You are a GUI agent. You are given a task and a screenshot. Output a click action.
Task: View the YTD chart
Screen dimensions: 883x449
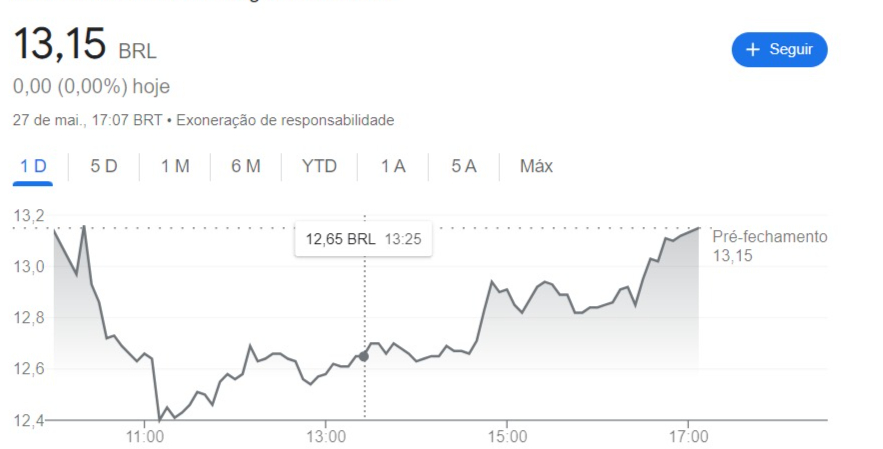[x=319, y=166]
